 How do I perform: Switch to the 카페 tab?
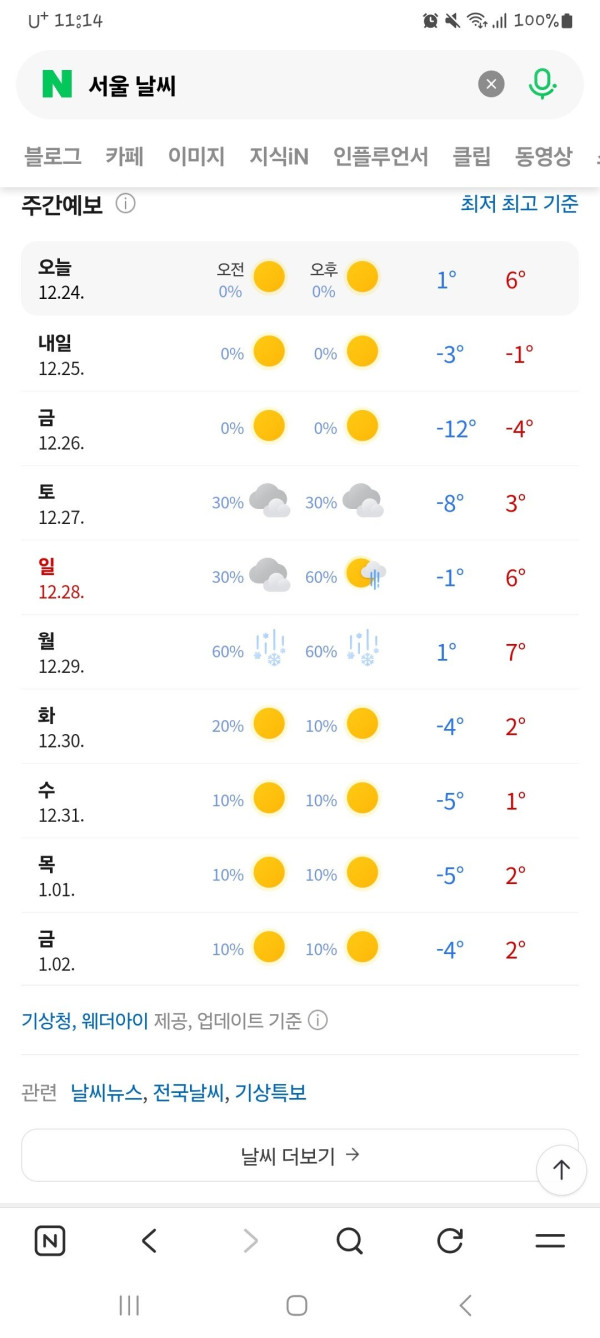point(125,156)
